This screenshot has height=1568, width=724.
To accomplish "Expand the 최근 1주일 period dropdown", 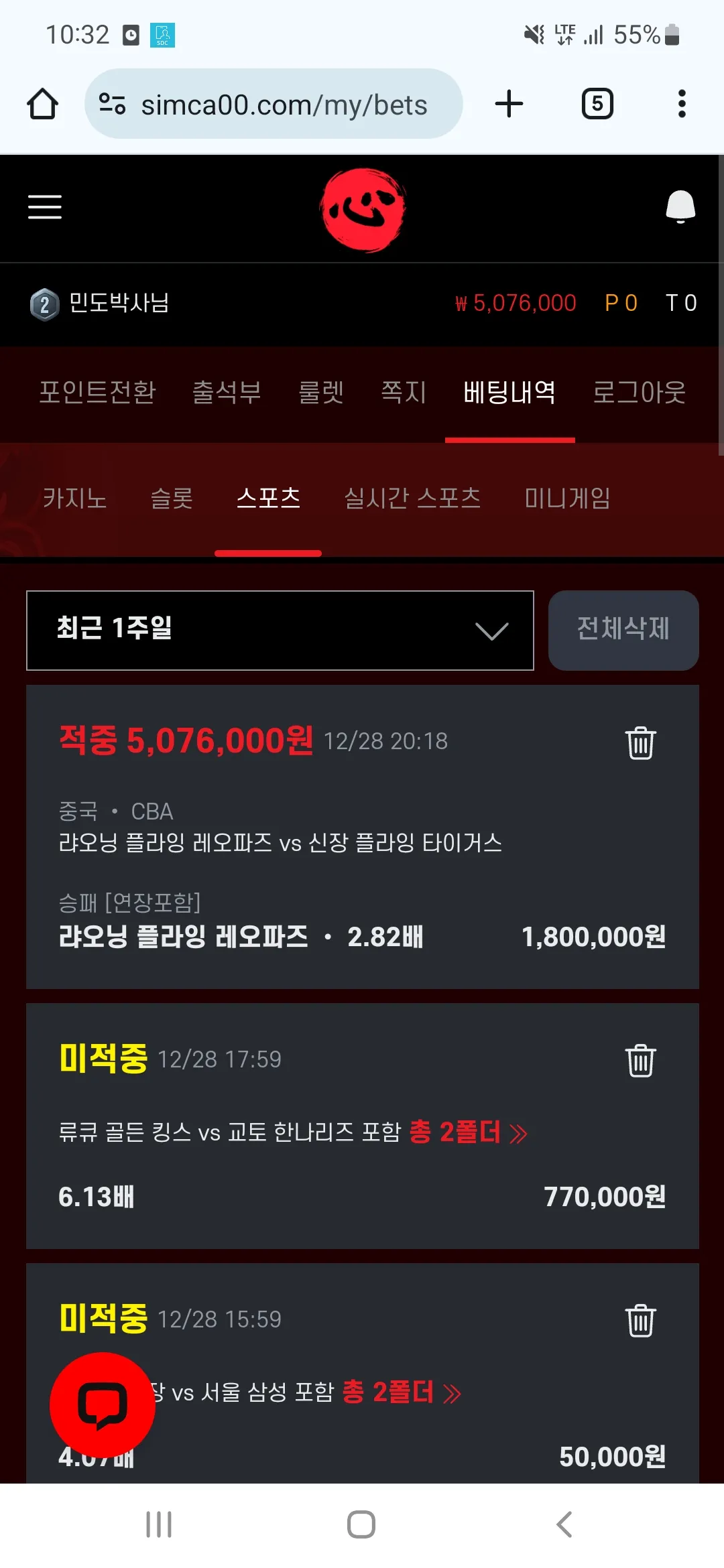I will [x=280, y=630].
